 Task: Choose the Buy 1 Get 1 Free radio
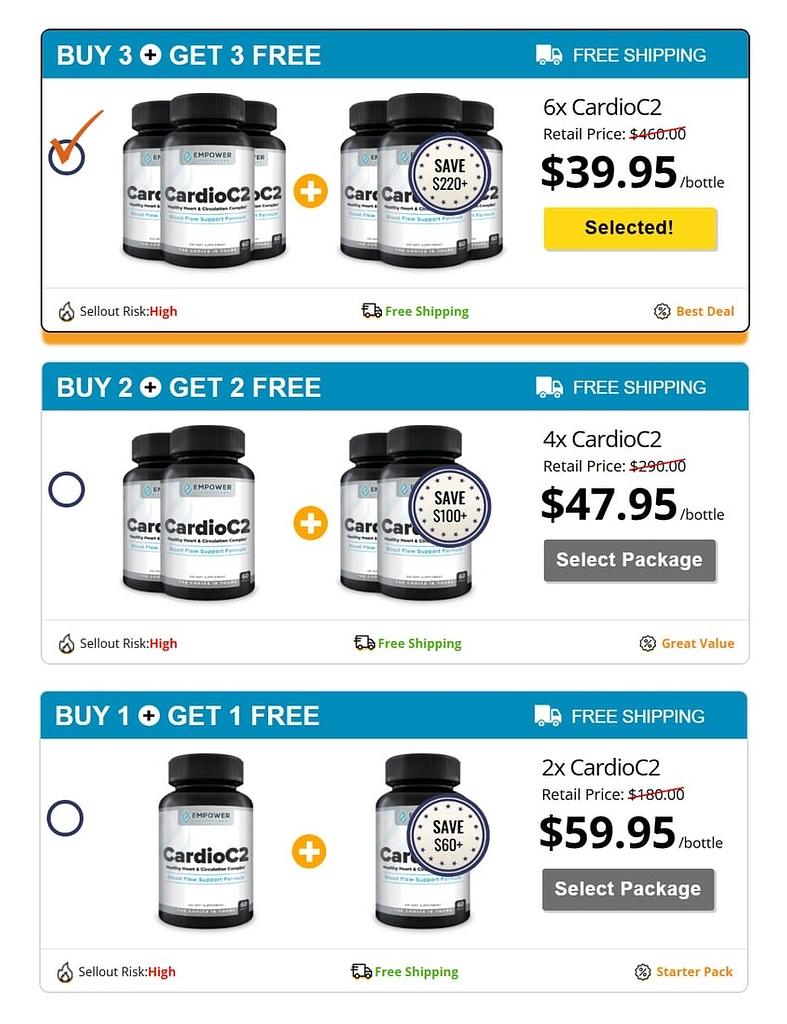point(65,818)
